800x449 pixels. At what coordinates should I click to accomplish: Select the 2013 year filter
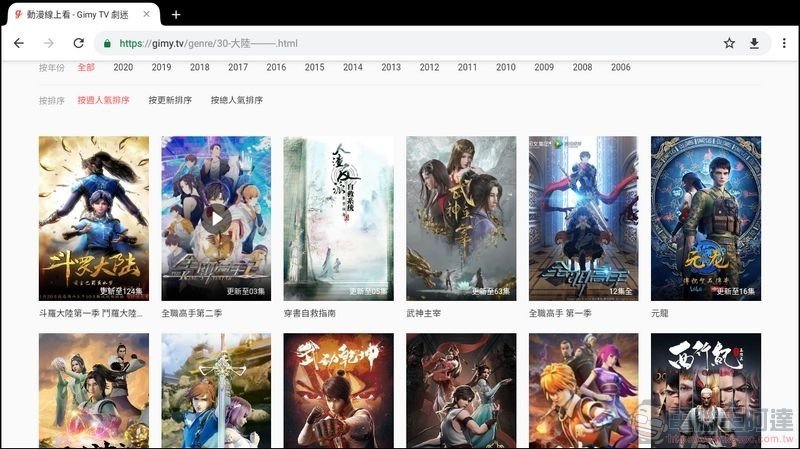tap(391, 67)
